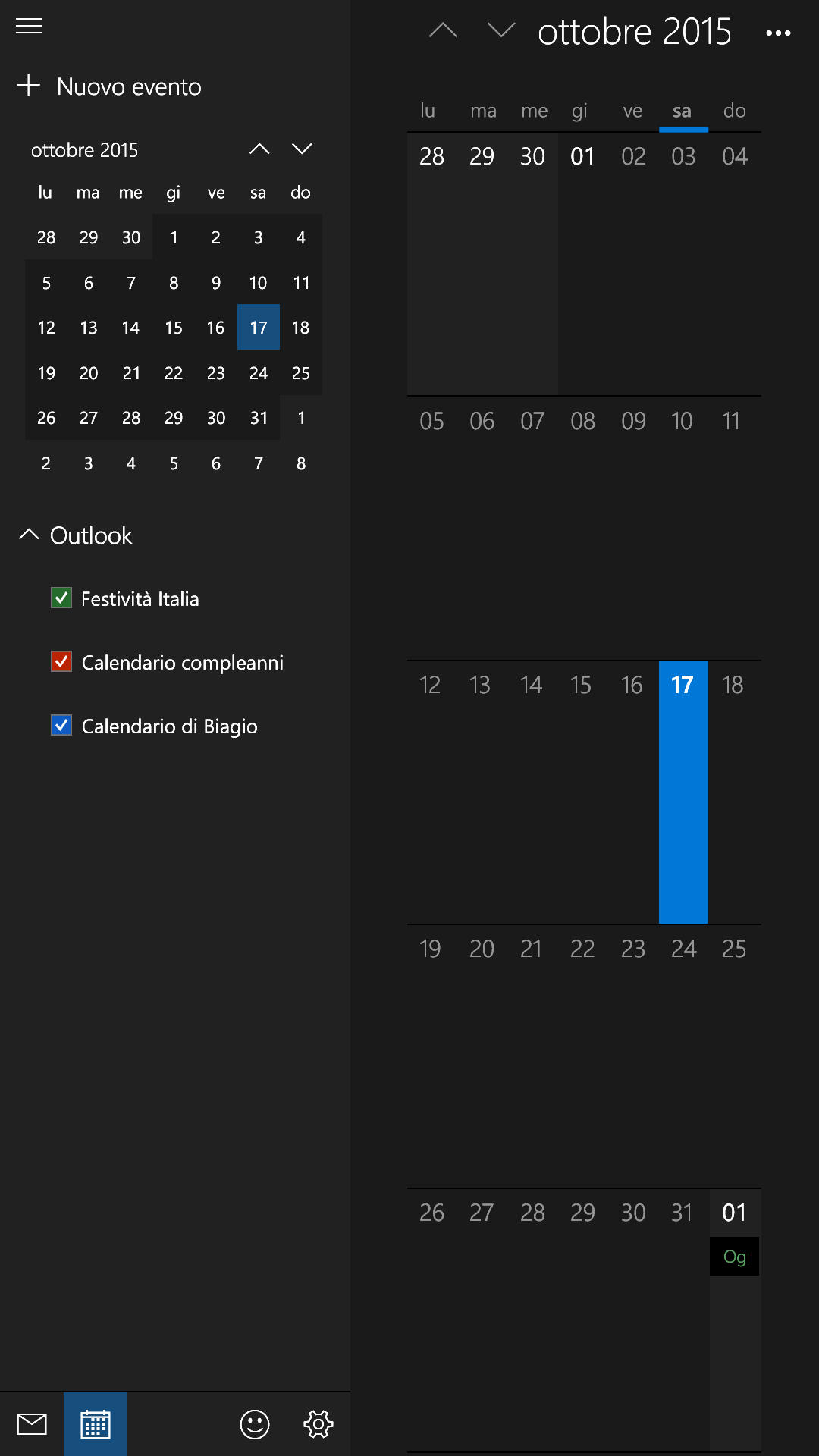Go to next month in main view
Image resolution: width=819 pixels, height=1456 pixels.
pyautogui.click(x=501, y=31)
